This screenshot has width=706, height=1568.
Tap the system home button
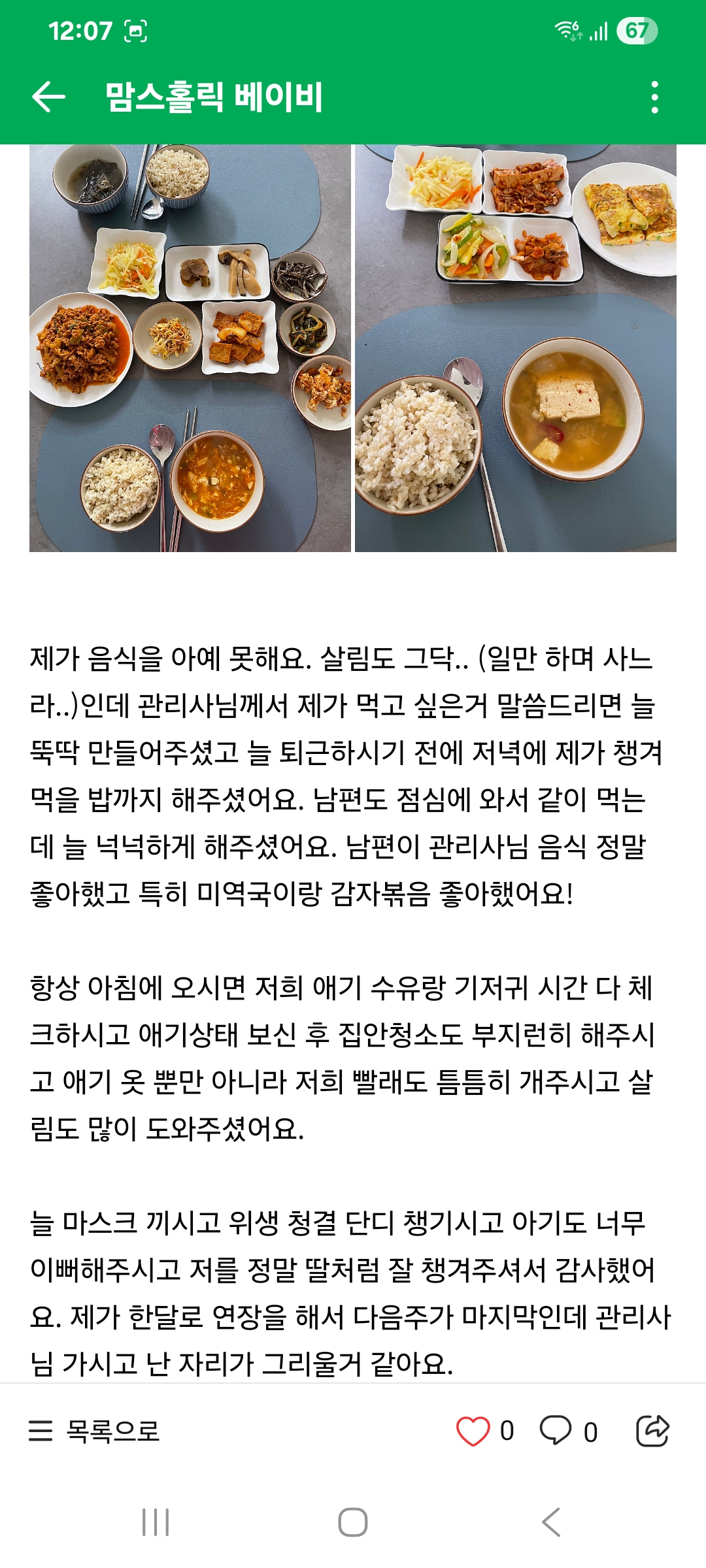[x=353, y=1522]
